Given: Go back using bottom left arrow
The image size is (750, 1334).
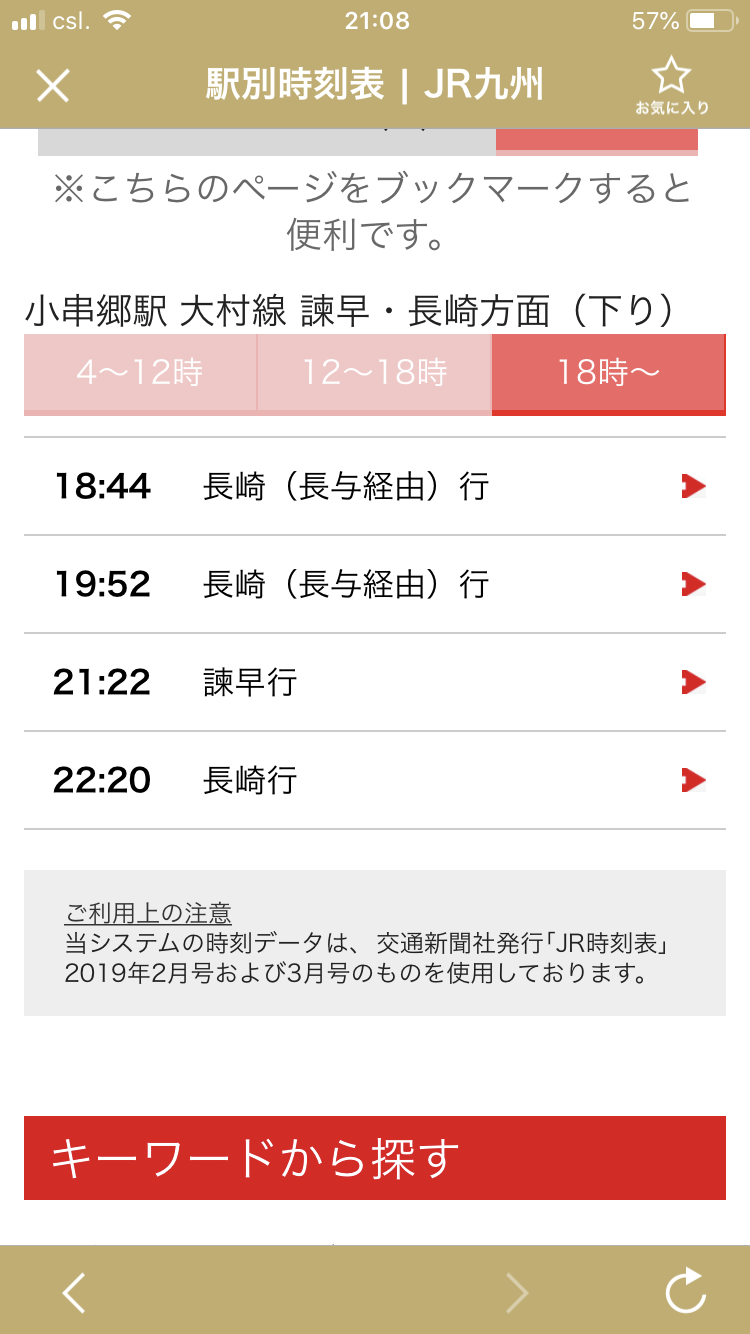Looking at the screenshot, I should coord(74,1293).
